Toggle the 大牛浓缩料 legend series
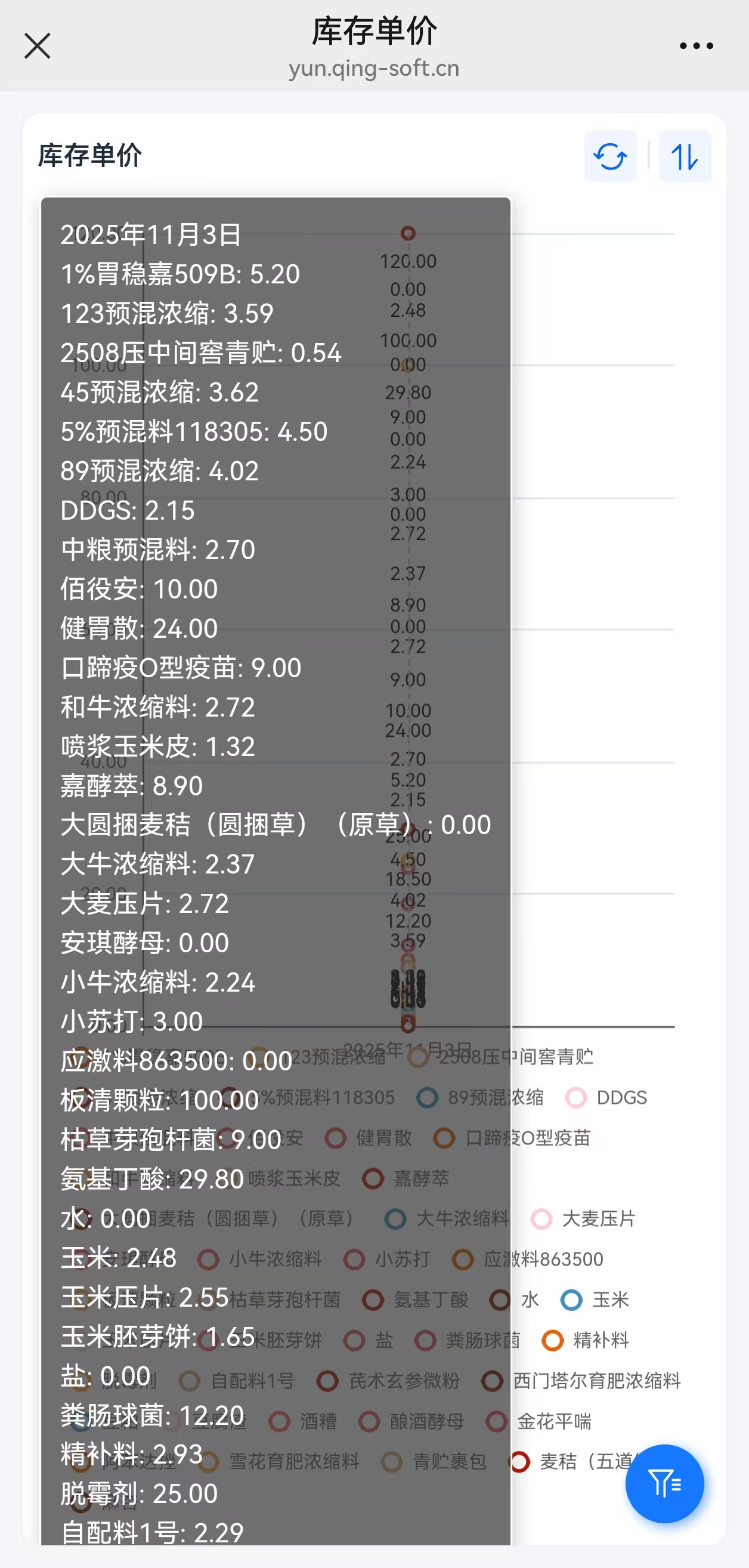Viewport: 749px width, 1568px height. (x=447, y=1218)
